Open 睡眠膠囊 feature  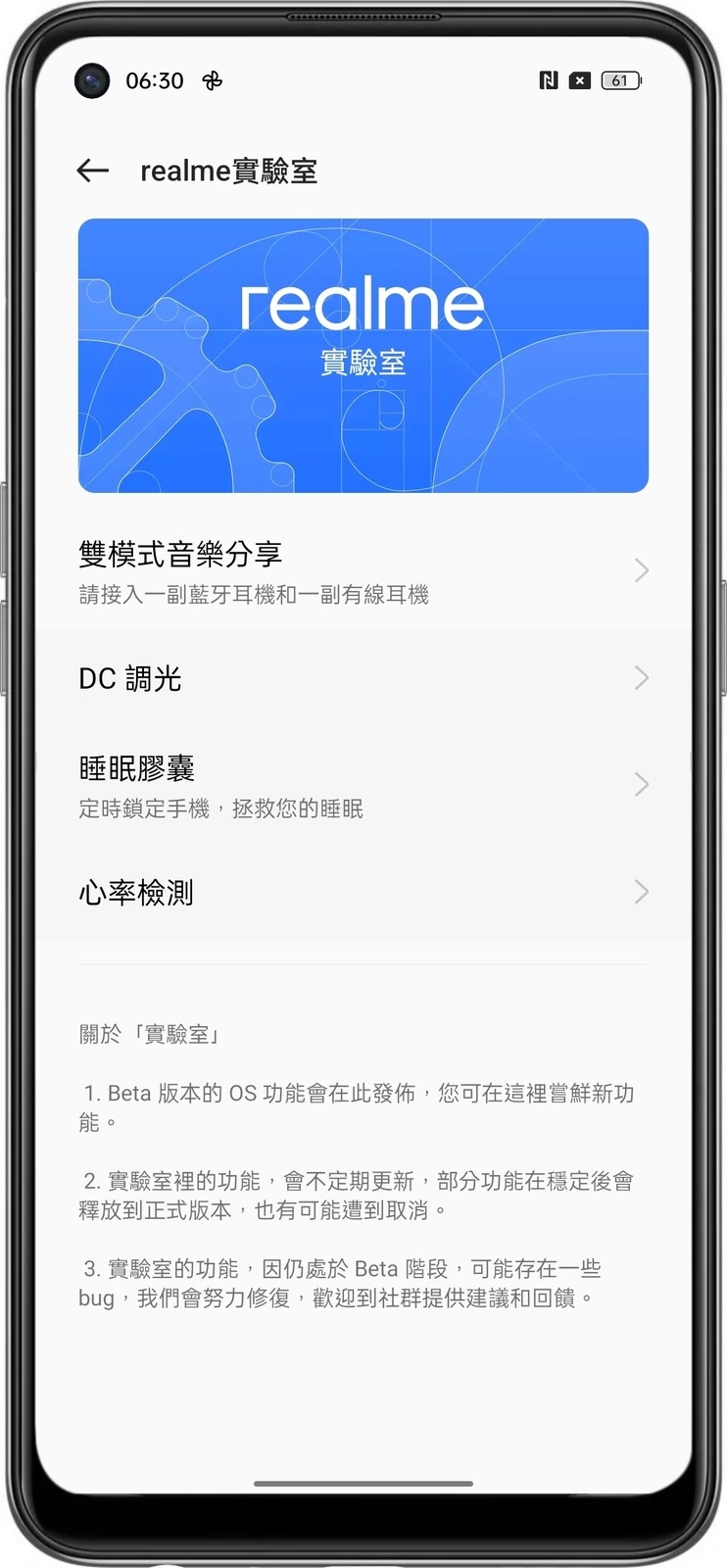point(363,785)
